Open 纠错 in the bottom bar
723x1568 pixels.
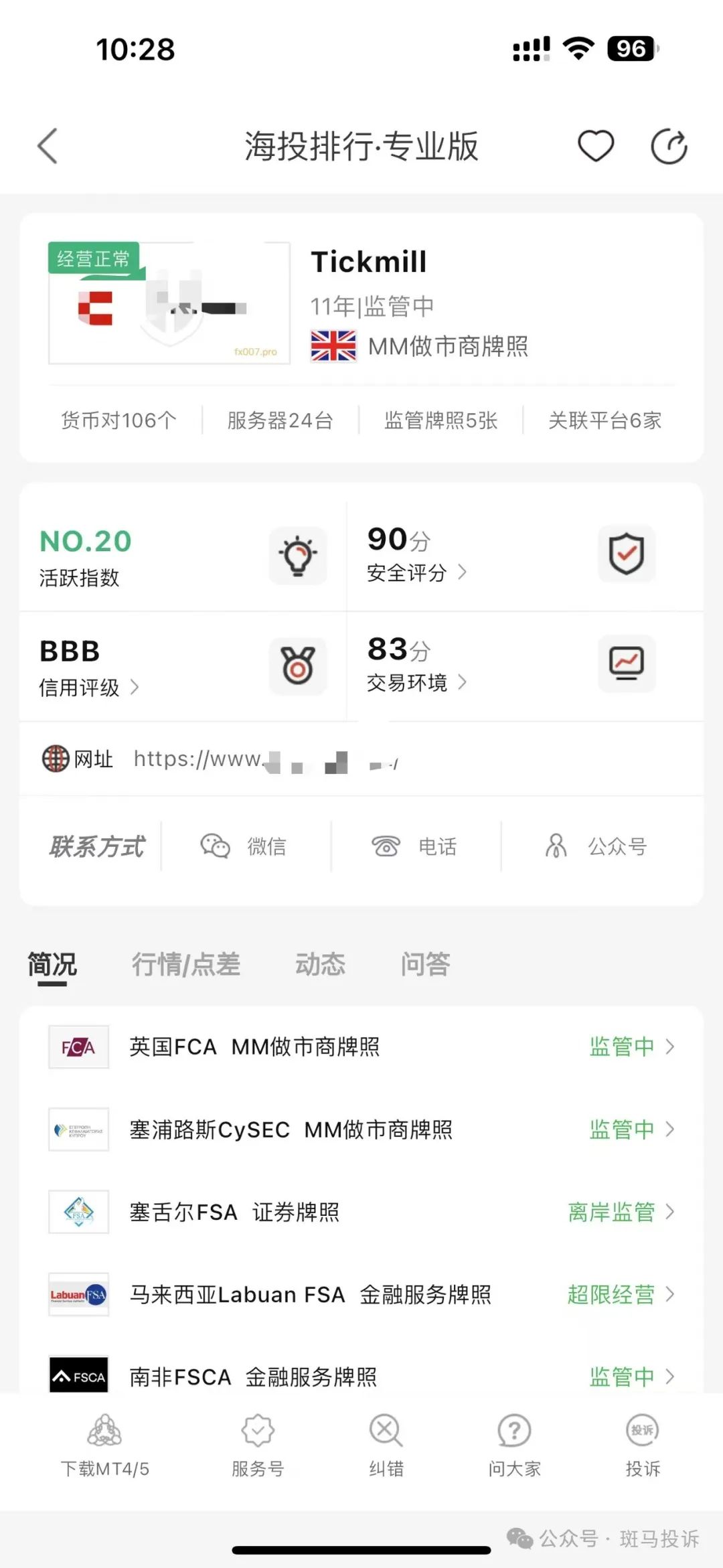(386, 1446)
